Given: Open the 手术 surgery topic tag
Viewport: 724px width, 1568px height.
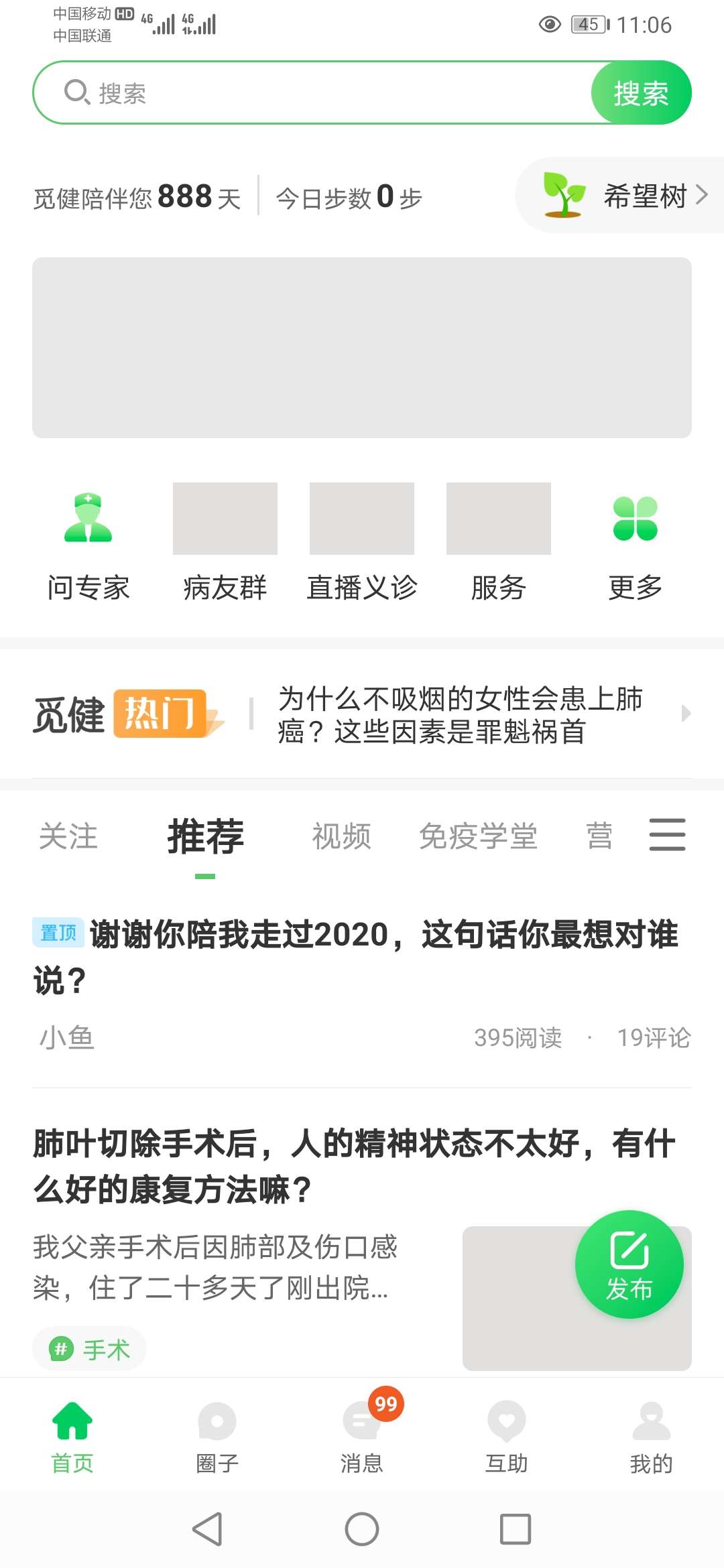Looking at the screenshot, I should click(x=89, y=1348).
